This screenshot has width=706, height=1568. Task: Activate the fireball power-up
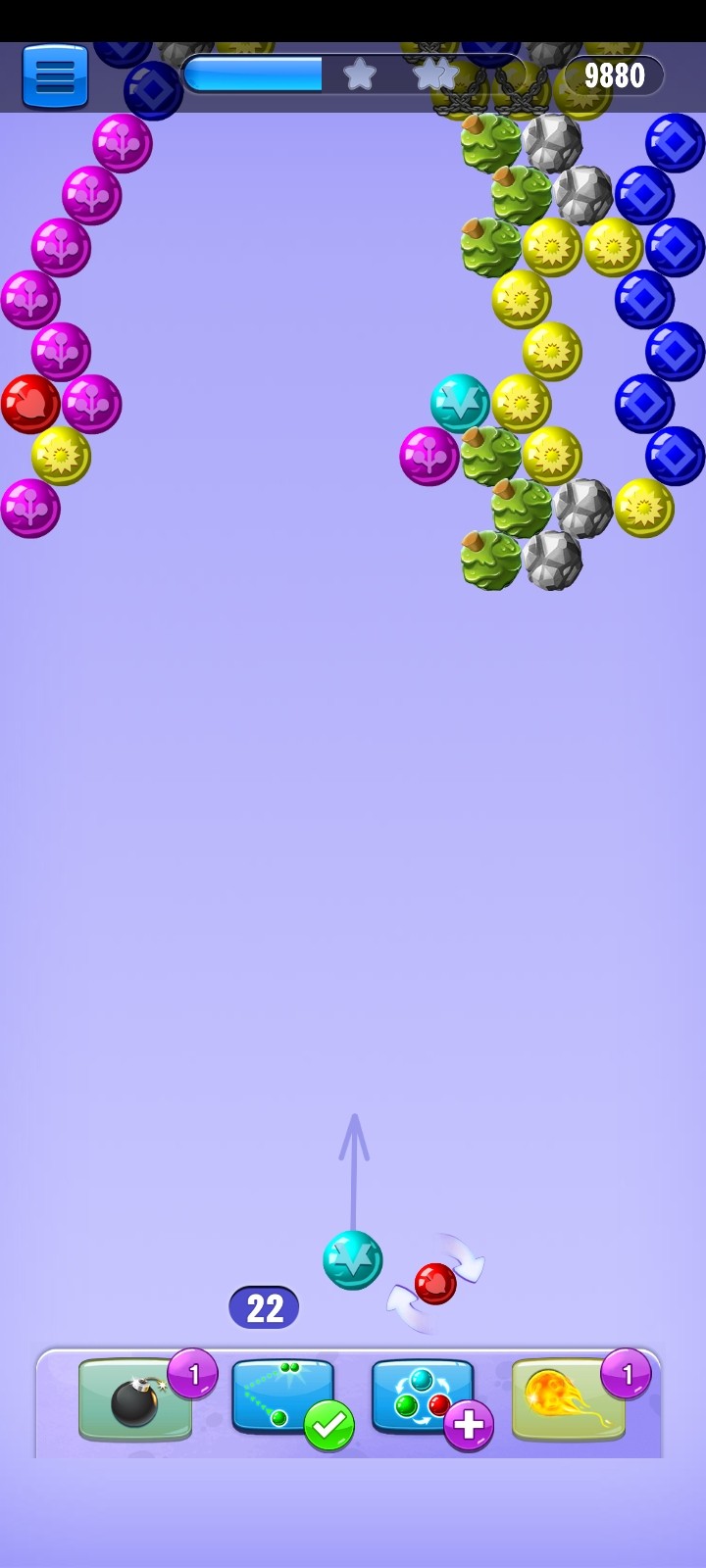pyautogui.click(x=569, y=1399)
